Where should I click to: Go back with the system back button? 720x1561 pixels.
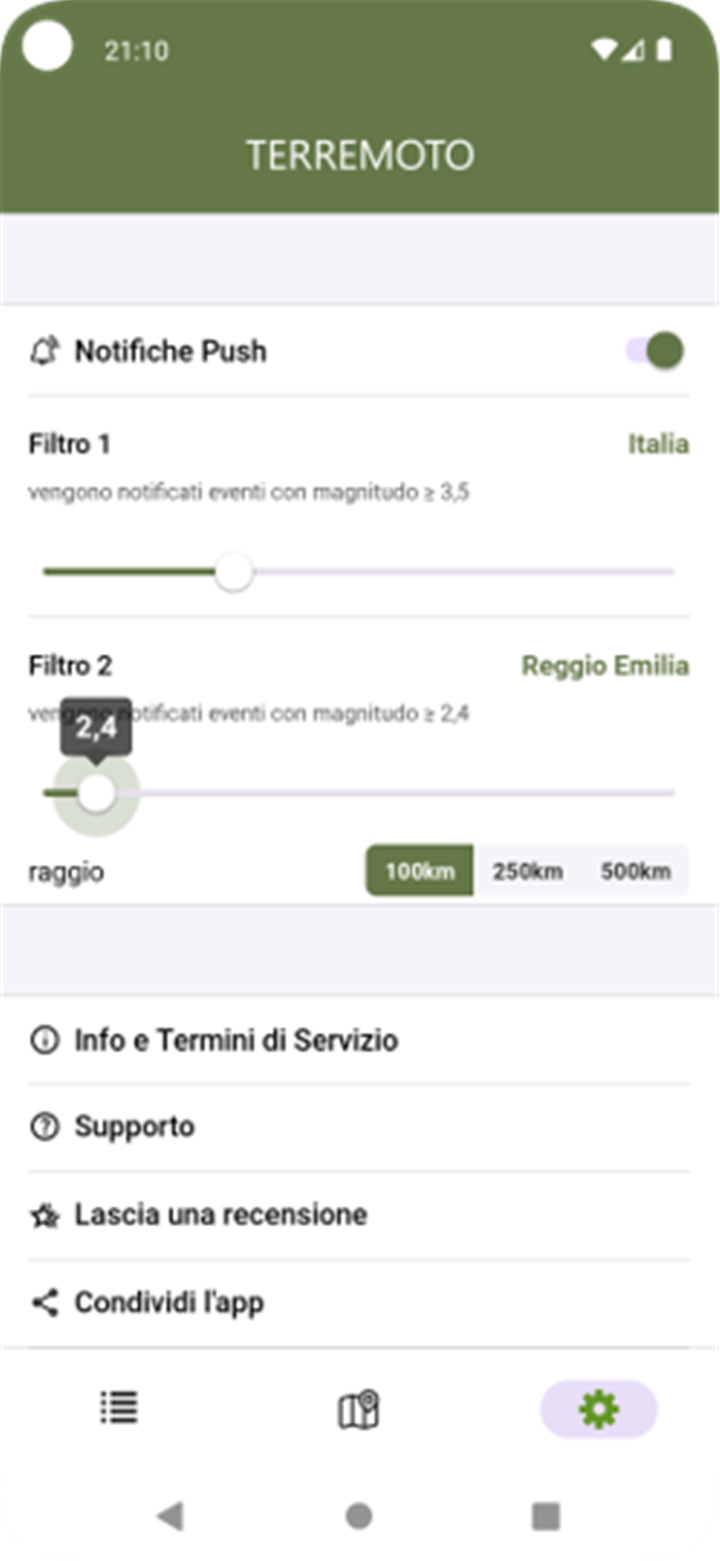click(170, 1516)
